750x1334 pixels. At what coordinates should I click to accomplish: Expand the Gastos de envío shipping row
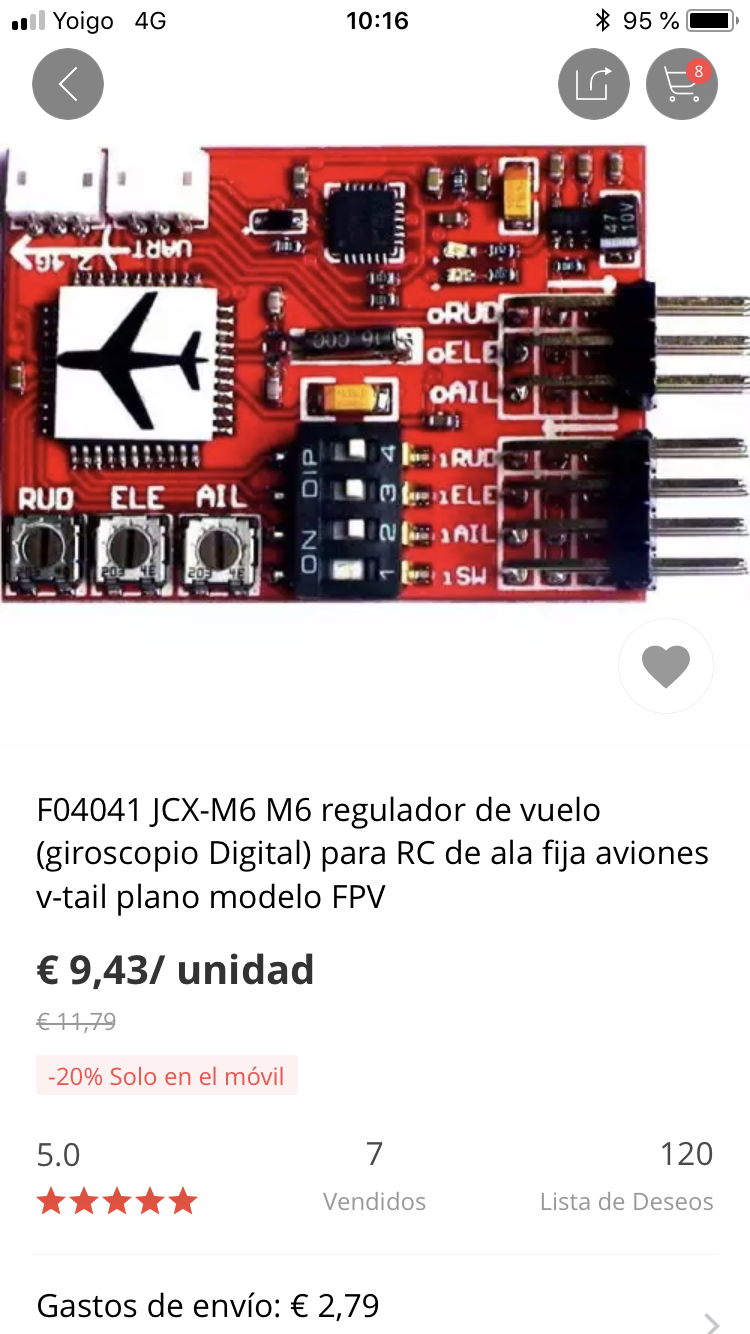click(710, 1320)
